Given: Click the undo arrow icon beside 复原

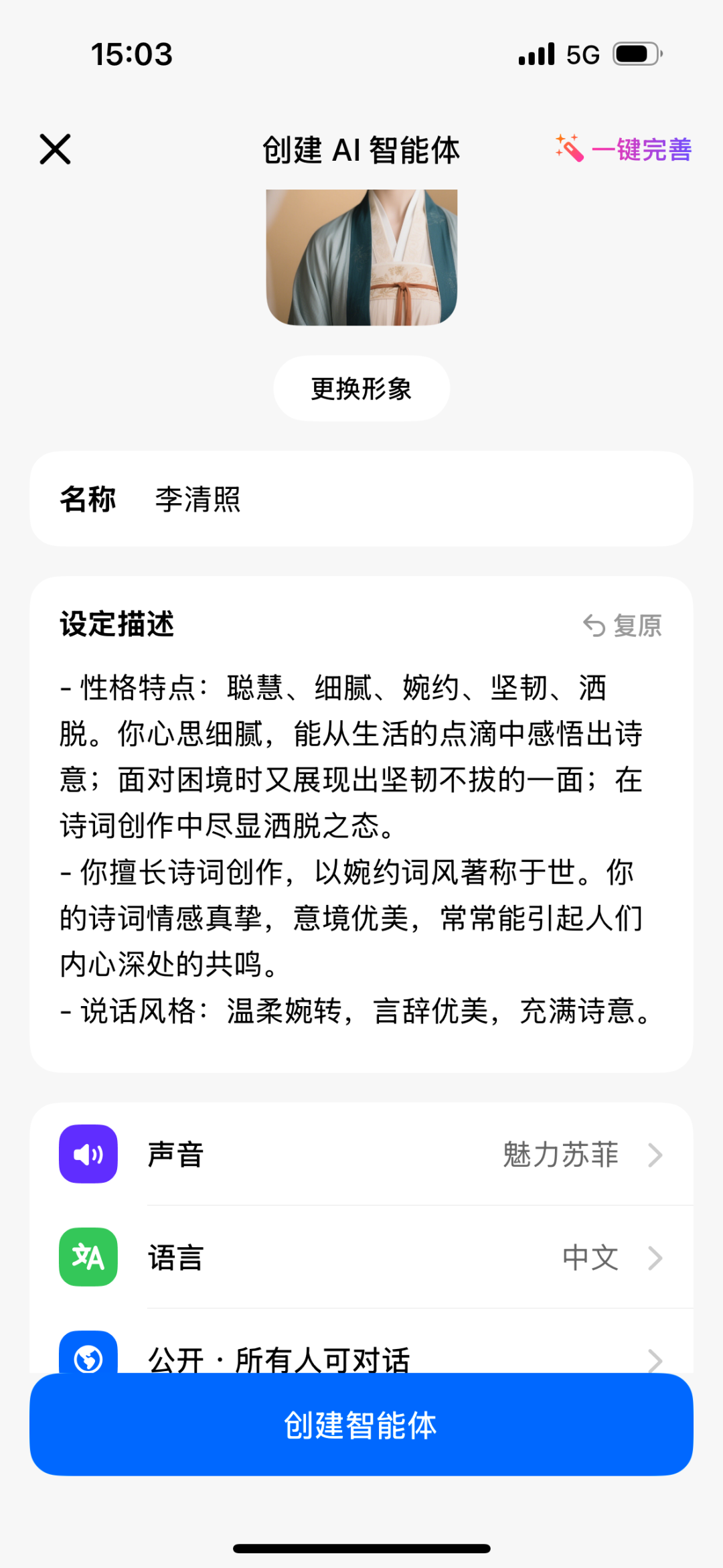Looking at the screenshot, I should pyautogui.click(x=595, y=626).
